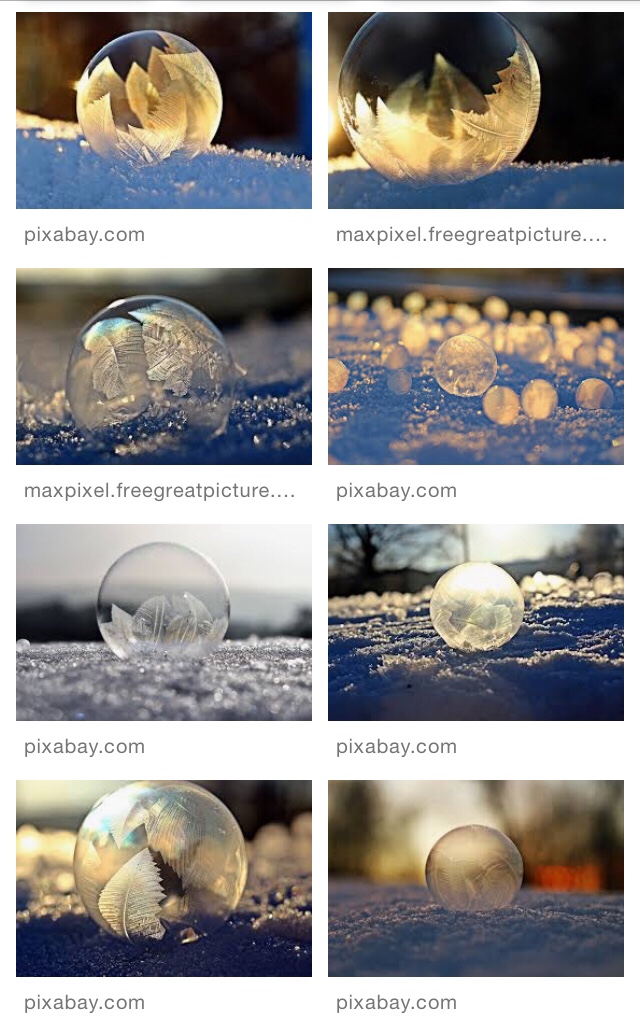Select the opaque white bubble photo with bare trees behind
The image size is (640, 1025).
coord(475,622)
